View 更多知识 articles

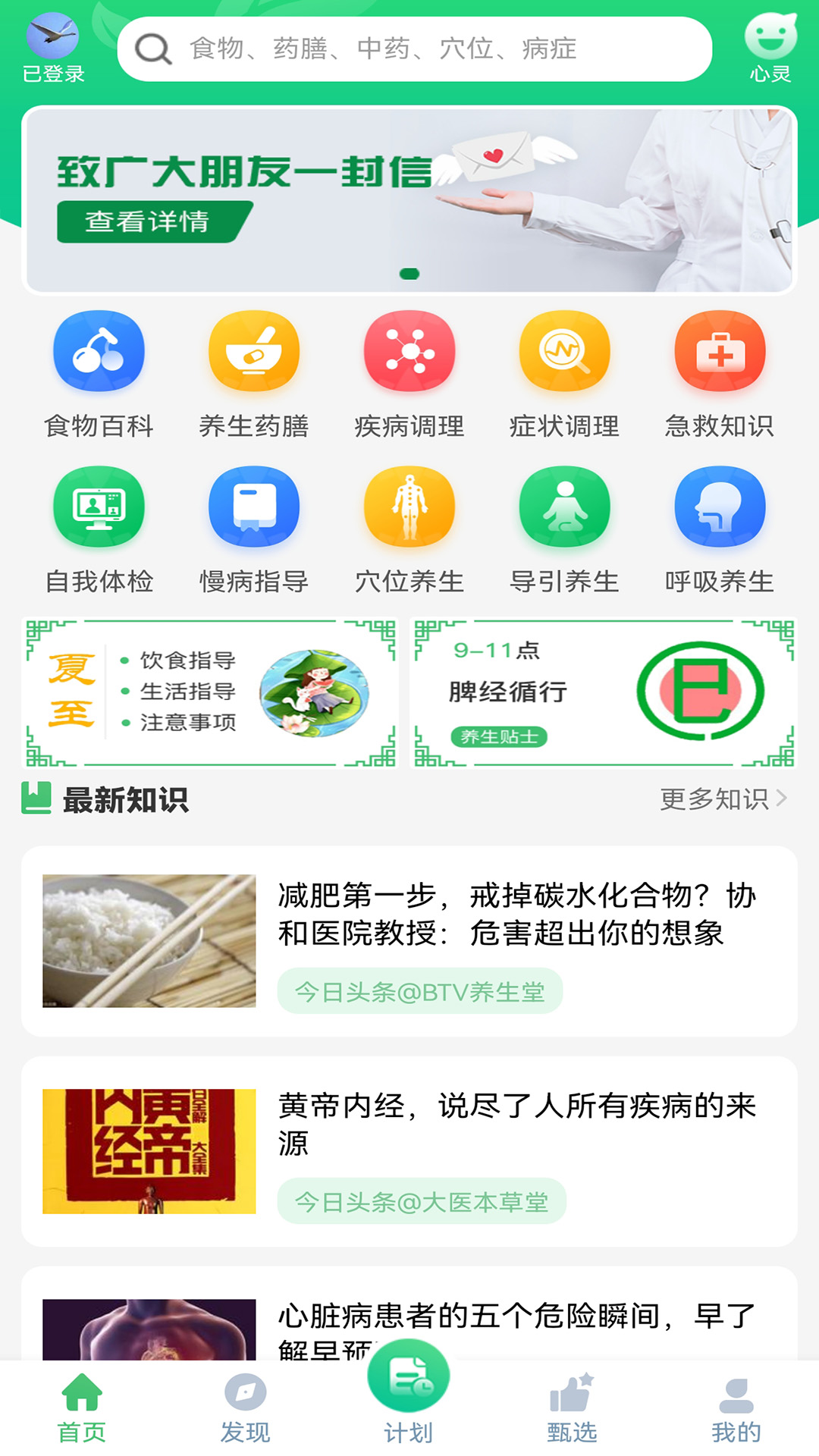pos(723,799)
